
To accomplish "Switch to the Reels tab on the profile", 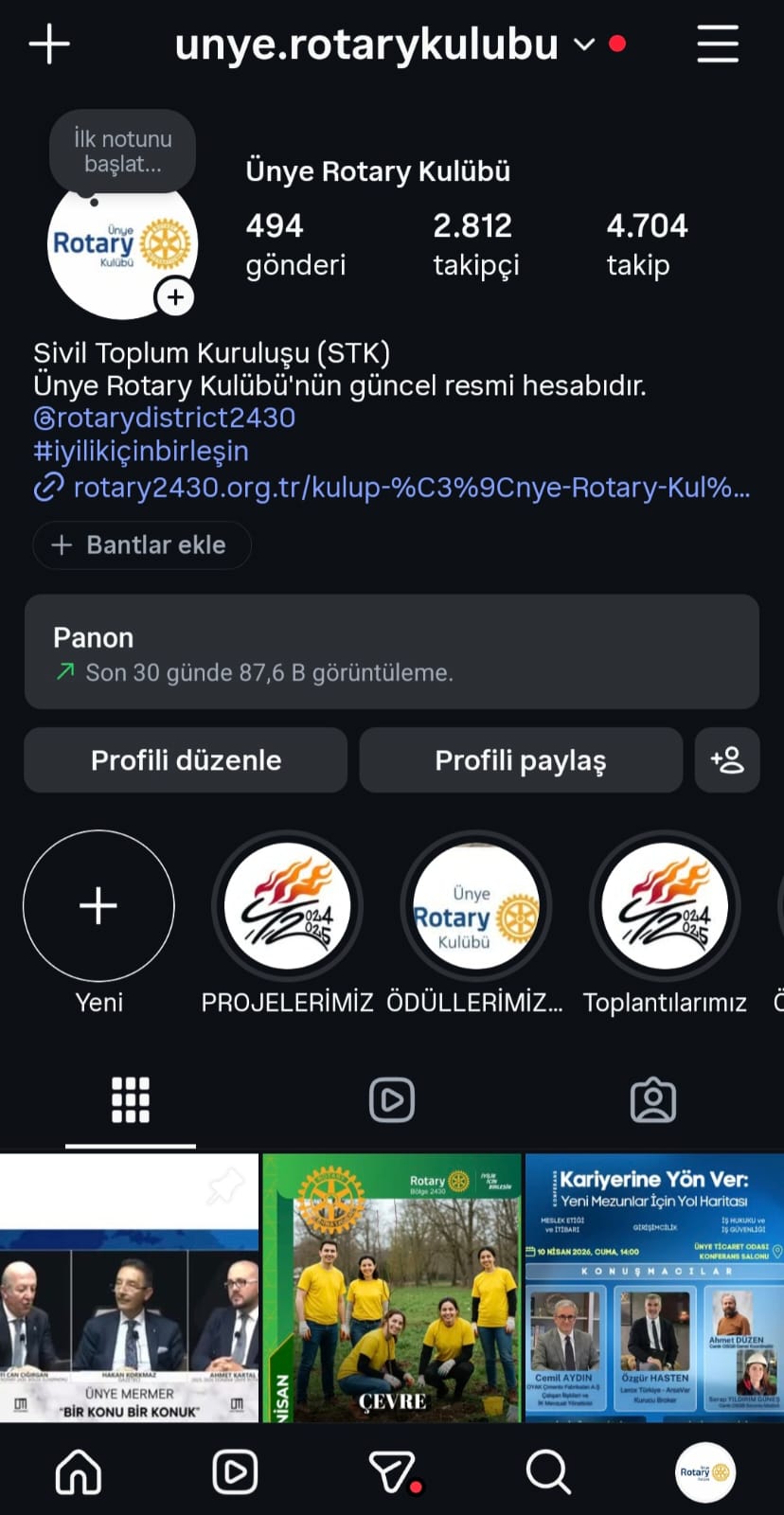I will (391, 1100).
